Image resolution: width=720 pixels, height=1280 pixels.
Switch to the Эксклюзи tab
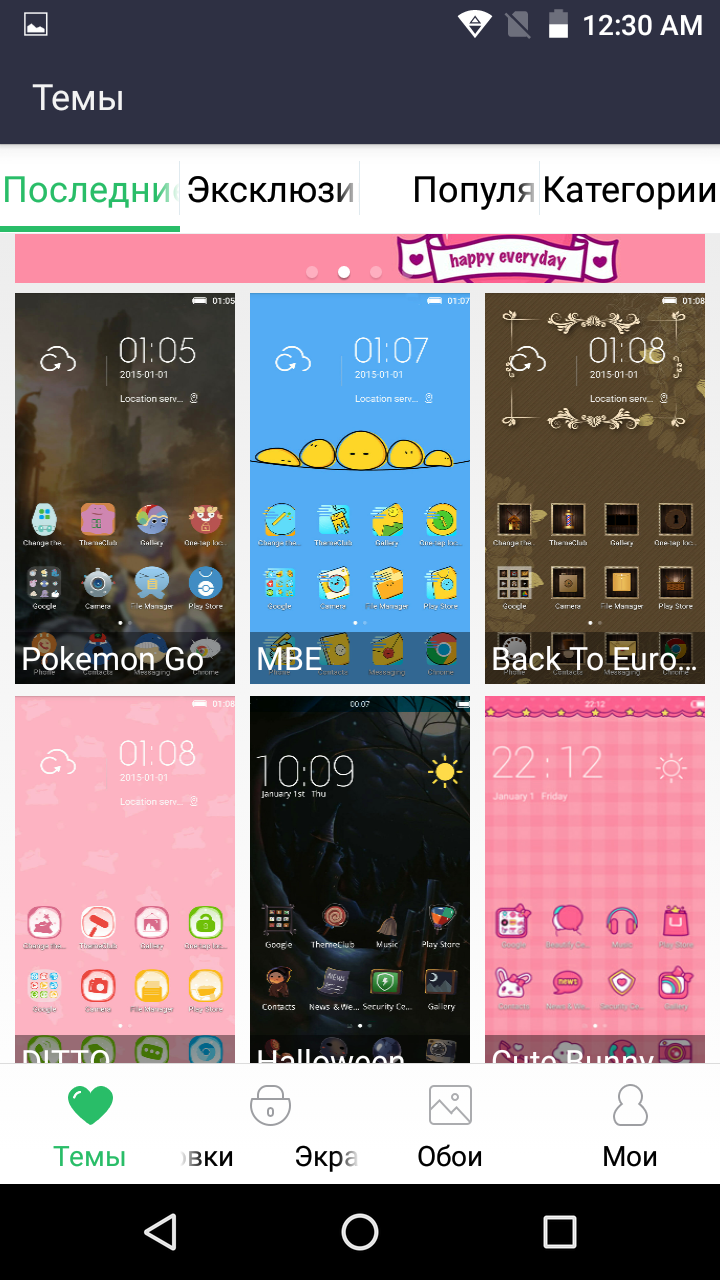270,190
